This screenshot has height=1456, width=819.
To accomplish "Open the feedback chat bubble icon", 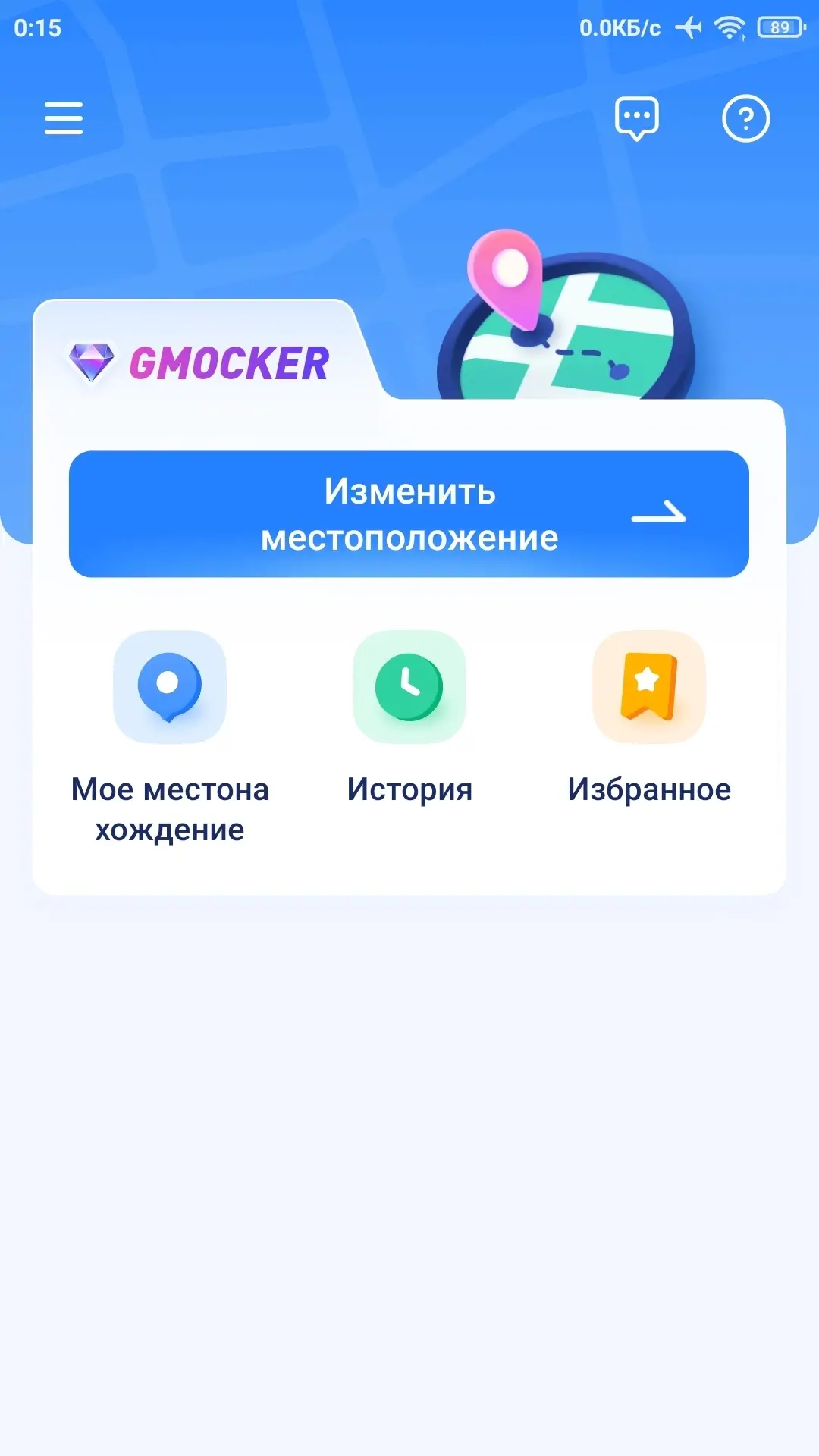I will (636, 118).
